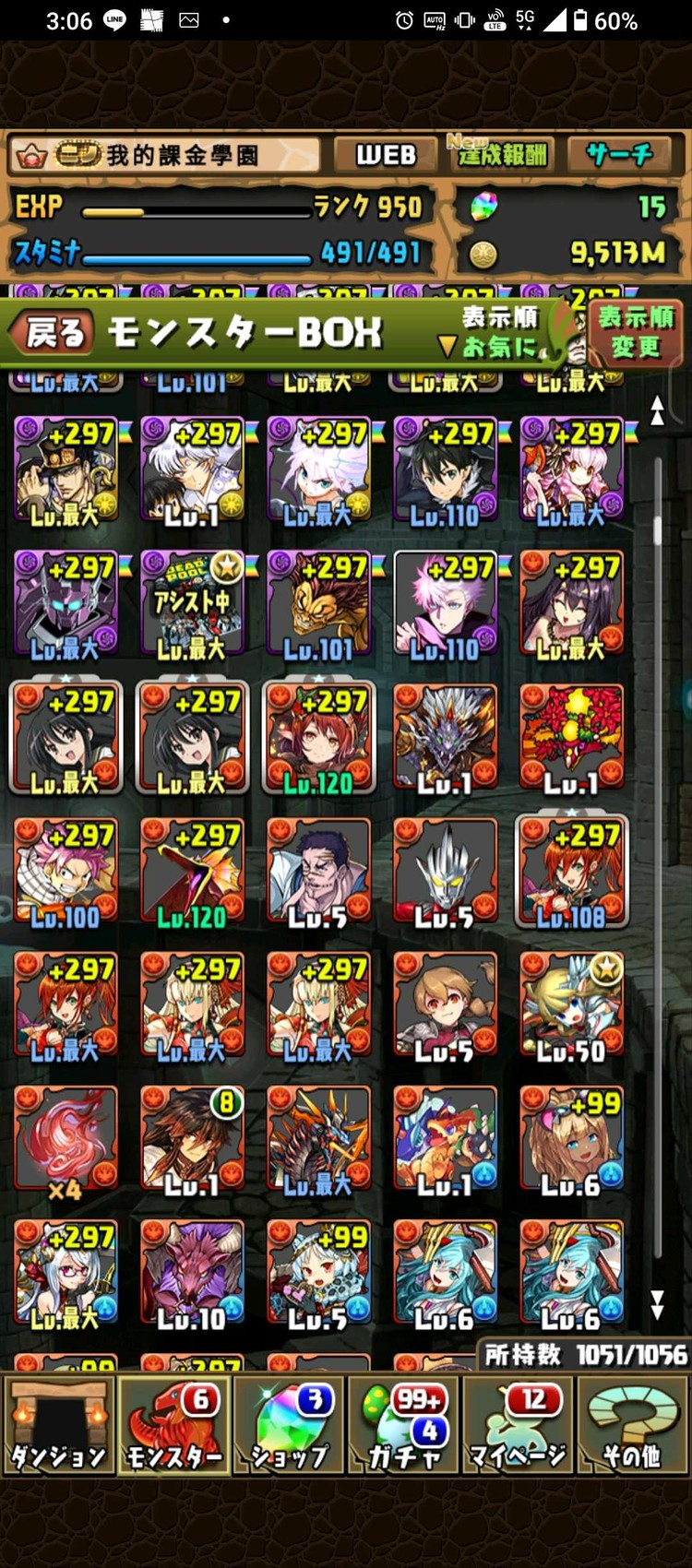Image resolution: width=692 pixels, height=1568 pixels.
Task: Switch to the モンスター tab
Action: click(x=174, y=1425)
